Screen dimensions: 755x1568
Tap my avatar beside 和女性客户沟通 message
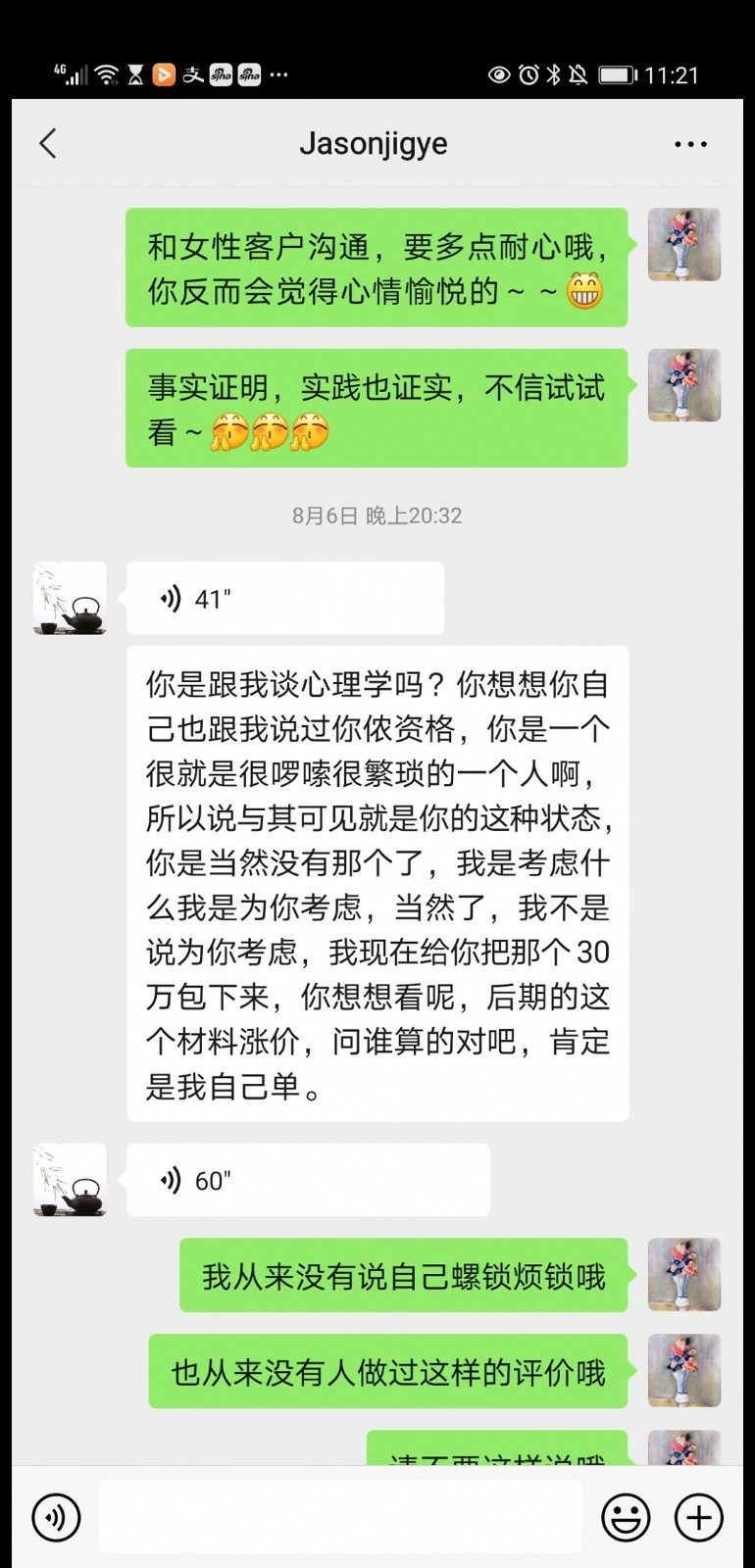pos(684,245)
